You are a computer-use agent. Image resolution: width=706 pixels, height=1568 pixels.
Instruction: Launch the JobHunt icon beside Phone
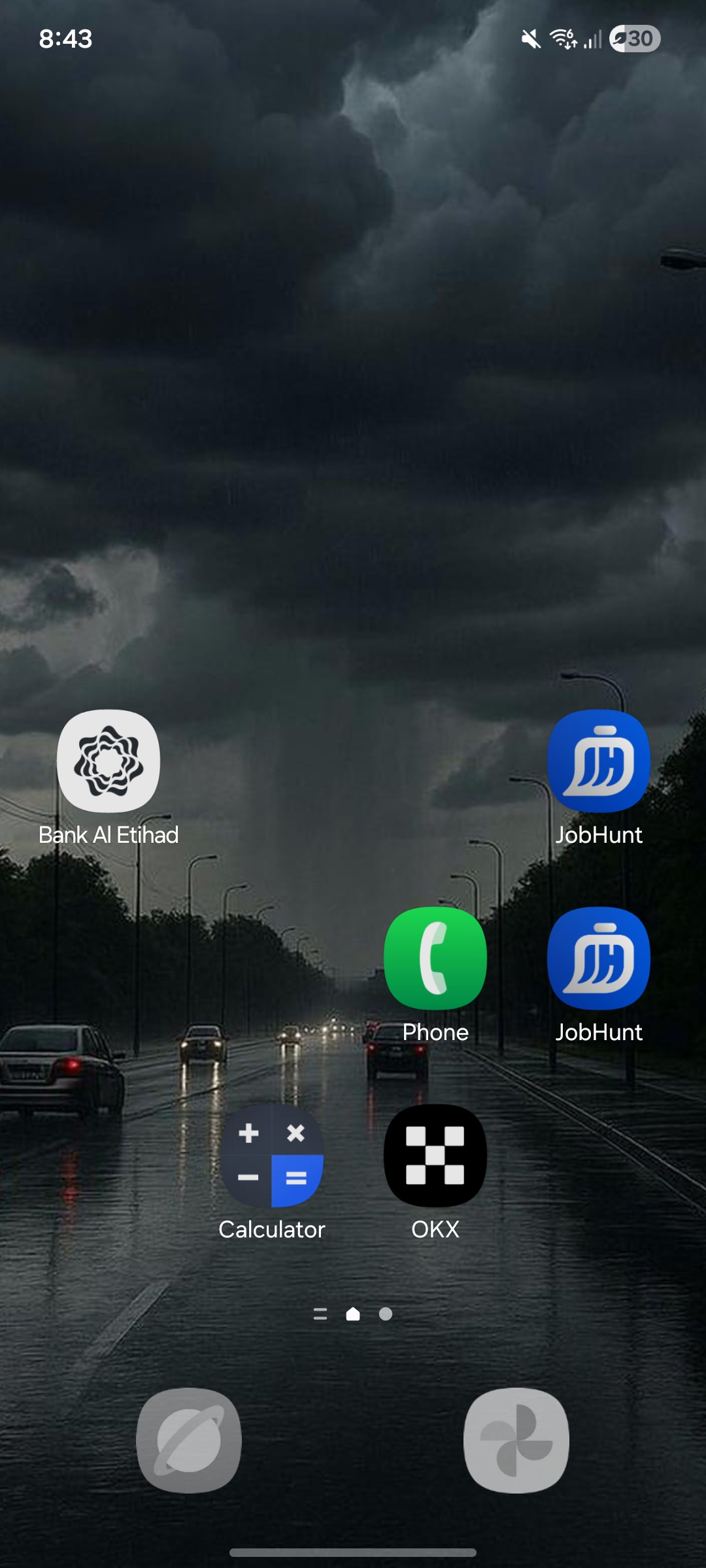click(x=598, y=958)
